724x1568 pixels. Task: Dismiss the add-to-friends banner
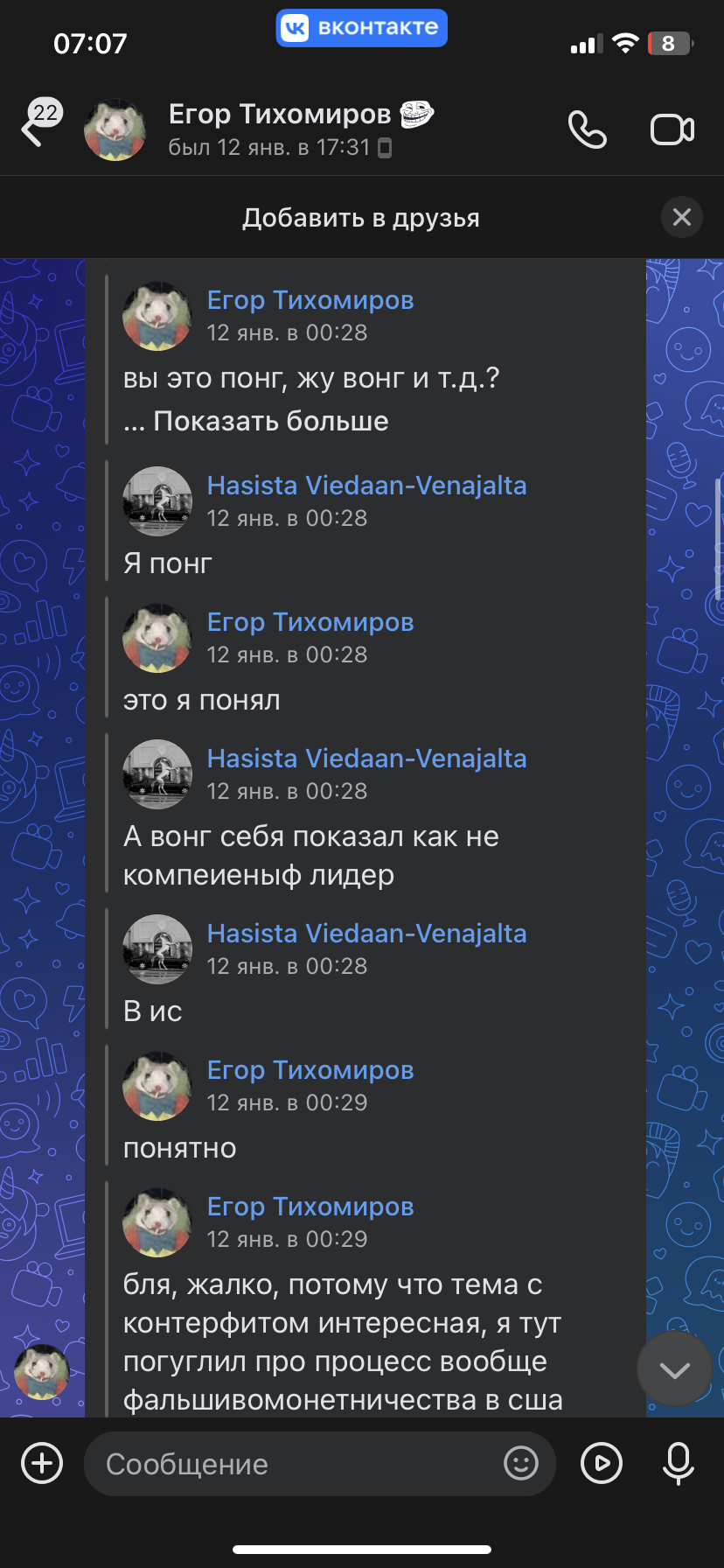click(682, 217)
